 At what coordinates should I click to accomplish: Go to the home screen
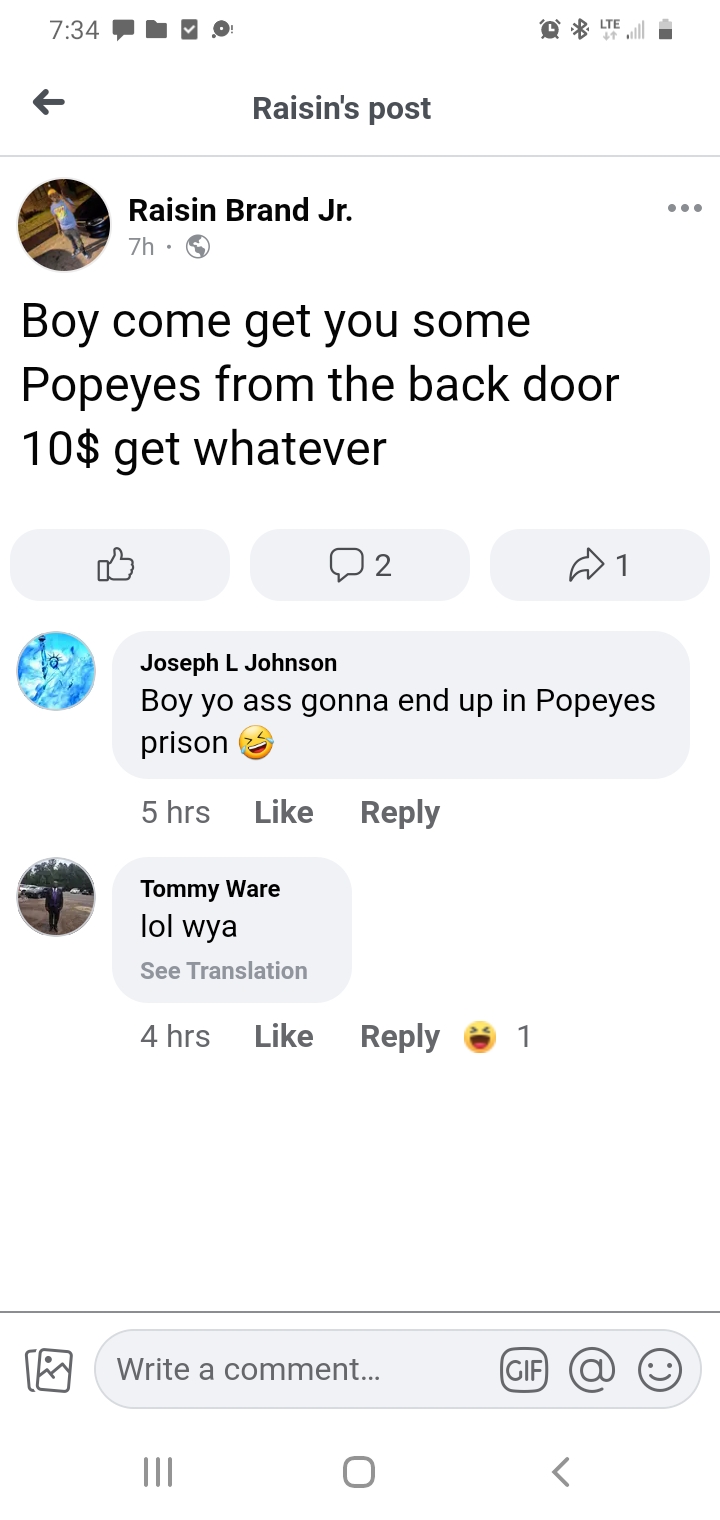(x=359, y=1471)
